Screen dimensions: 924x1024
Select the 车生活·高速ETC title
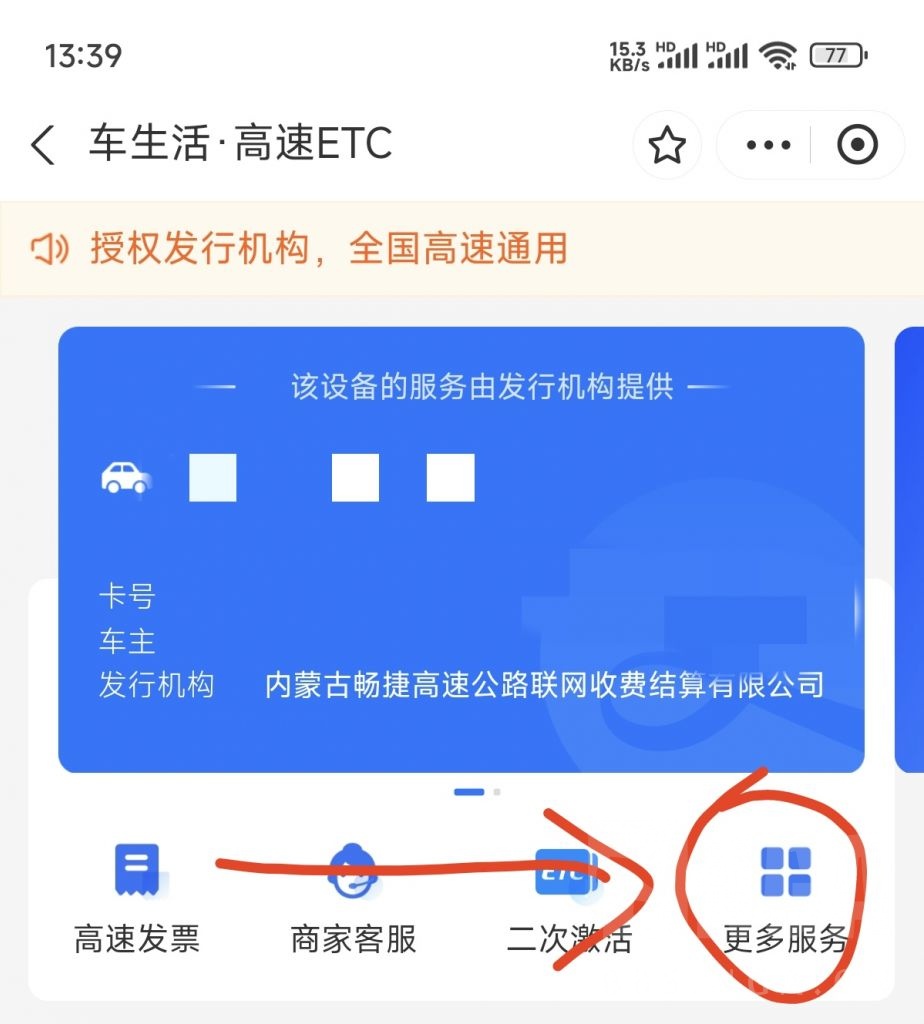tap(240, 145)
